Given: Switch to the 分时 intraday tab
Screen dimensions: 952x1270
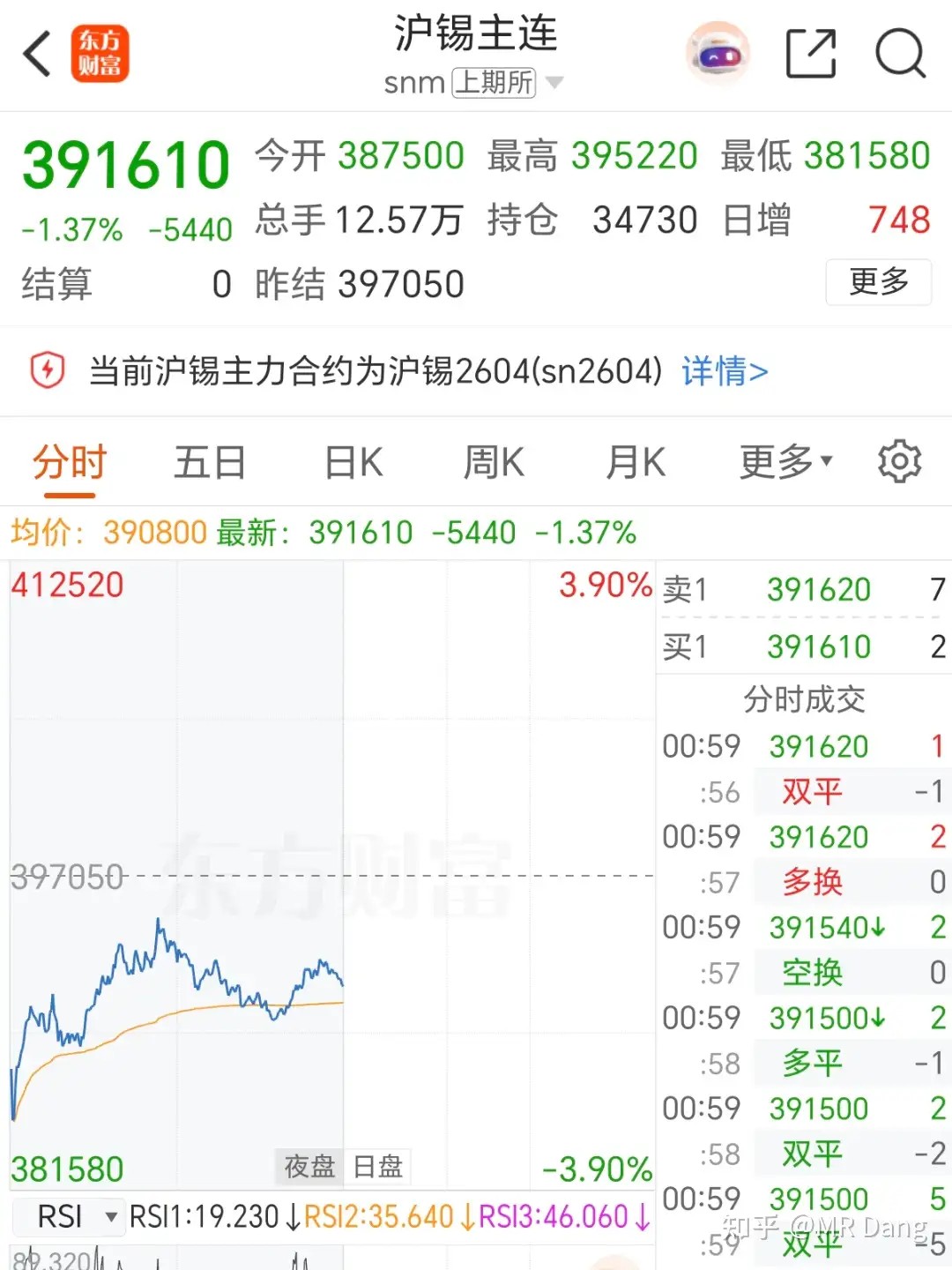Looking at the screenshot, I should click(67, 461).
